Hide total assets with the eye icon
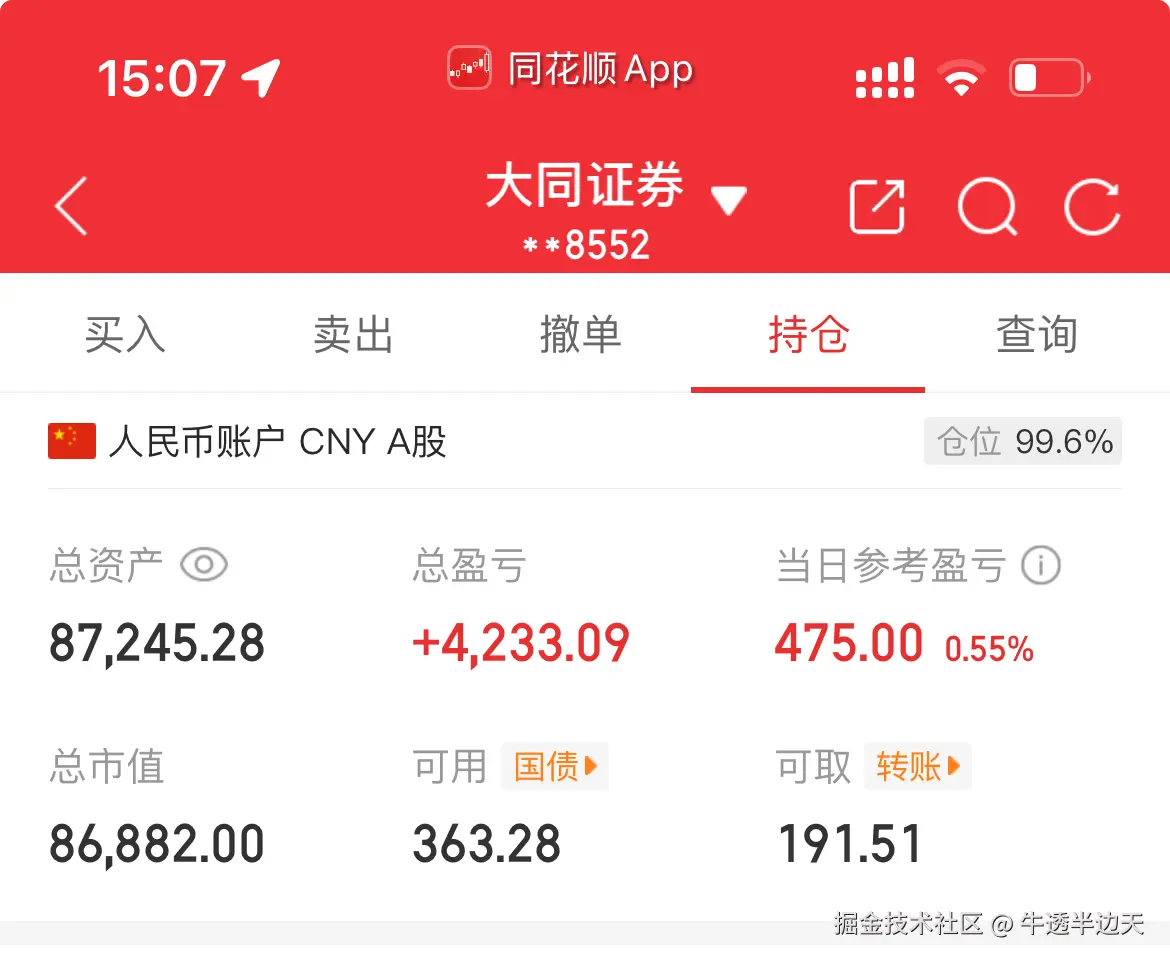Viewport: 1170px width, 963px height. point(204,566)
